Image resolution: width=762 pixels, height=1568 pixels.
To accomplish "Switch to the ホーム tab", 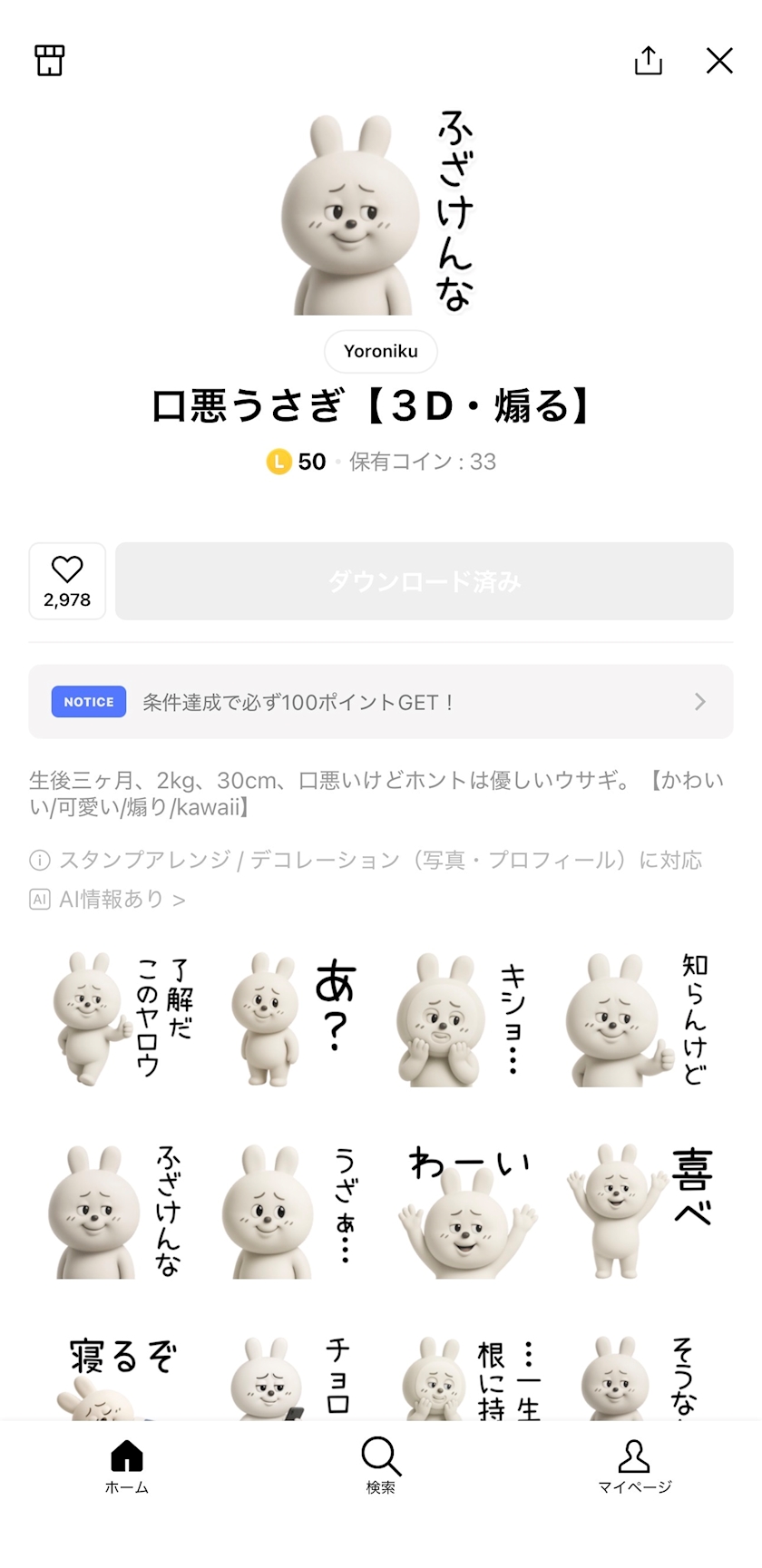I will click(127, 1466).
